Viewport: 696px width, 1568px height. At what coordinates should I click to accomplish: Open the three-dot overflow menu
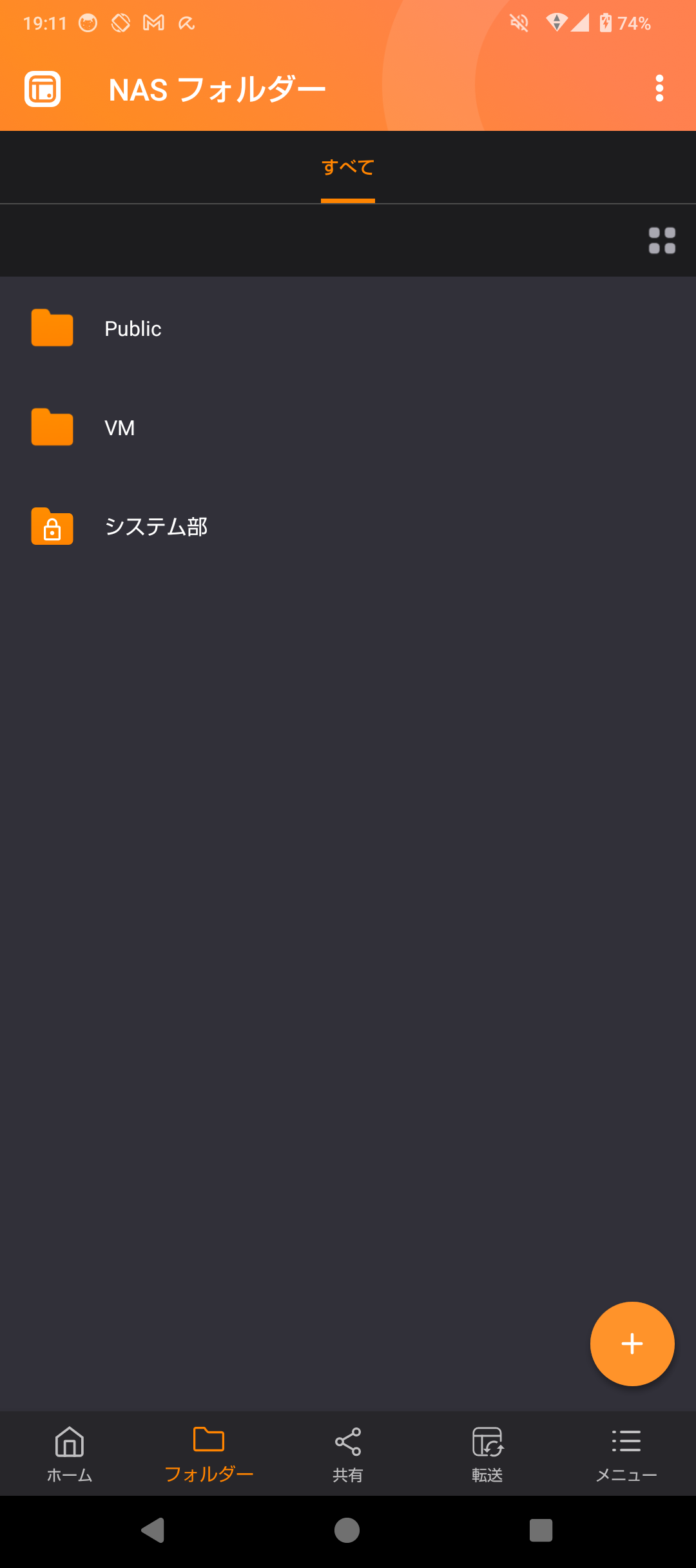click(659, 88)
